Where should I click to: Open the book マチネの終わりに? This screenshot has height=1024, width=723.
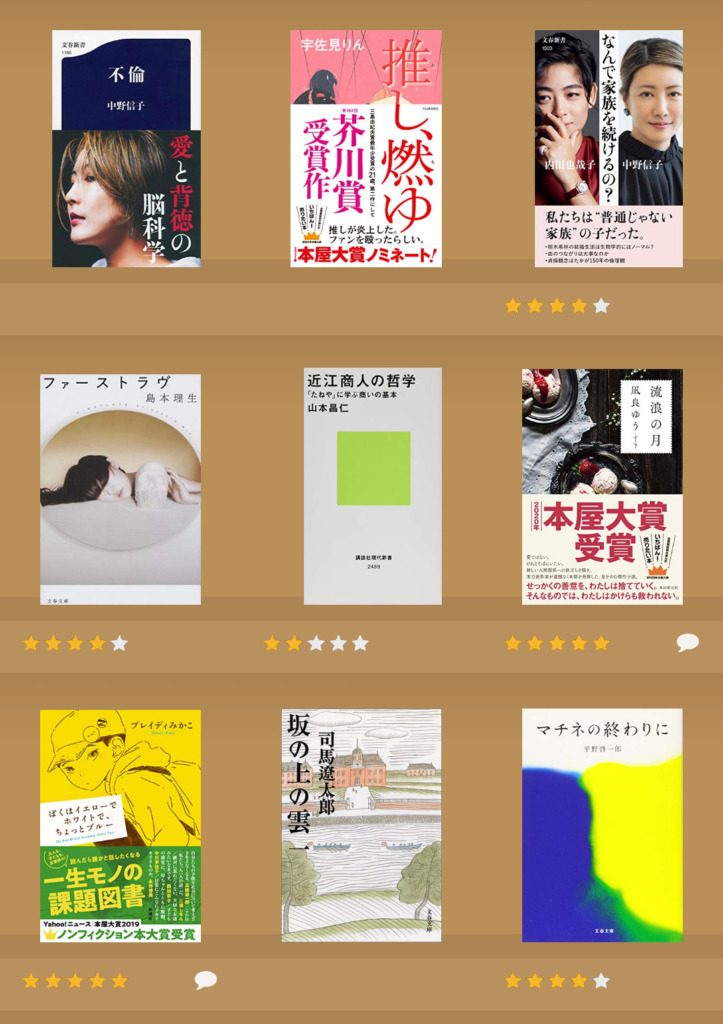[602, 826]
